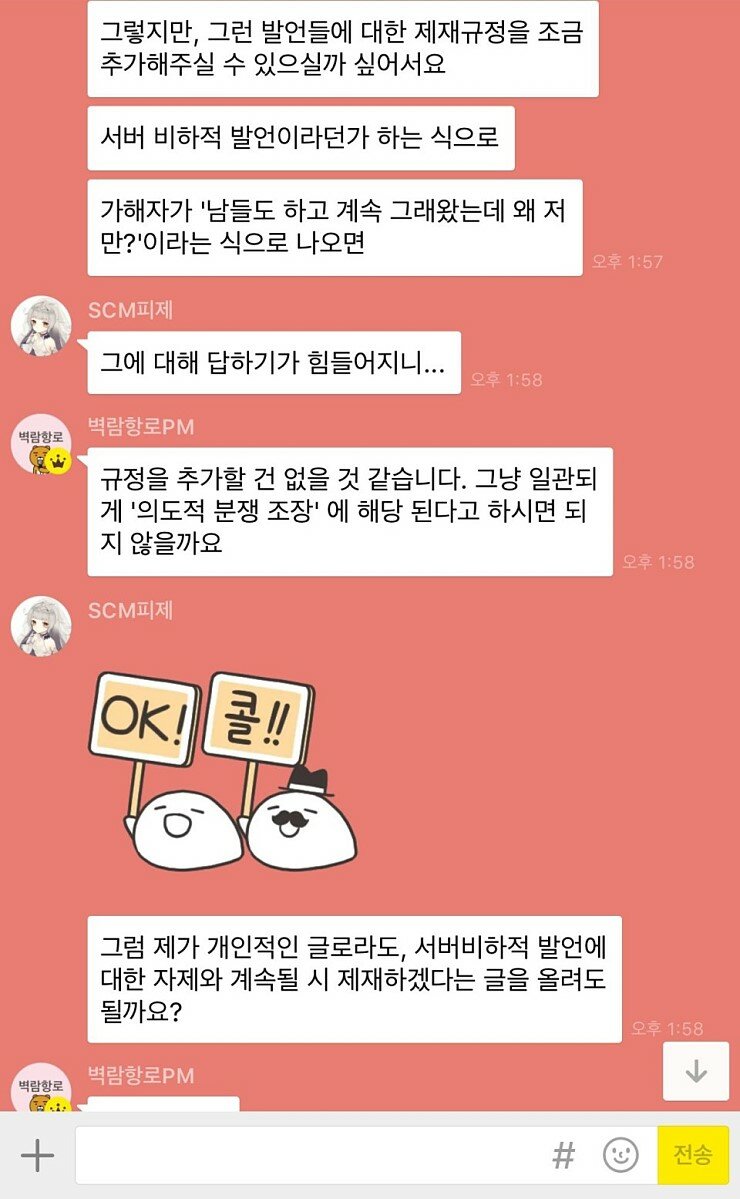The width and height of the screenshot is (740, 1199).
Task: Jump to latest messages with down arrow
Action: click(x=696, y=1071)
